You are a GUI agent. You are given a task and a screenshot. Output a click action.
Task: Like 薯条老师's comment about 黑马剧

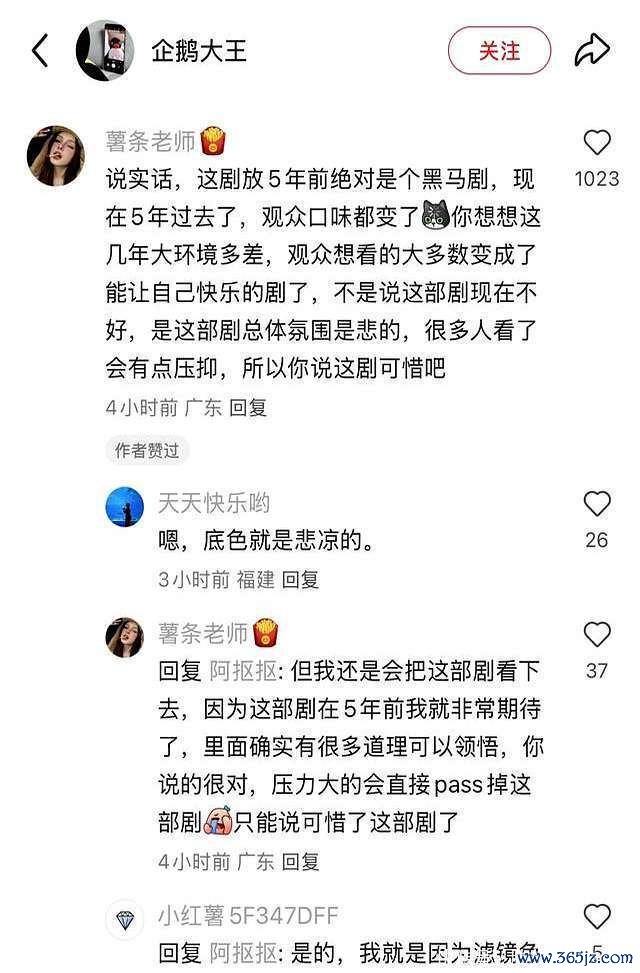597,144
